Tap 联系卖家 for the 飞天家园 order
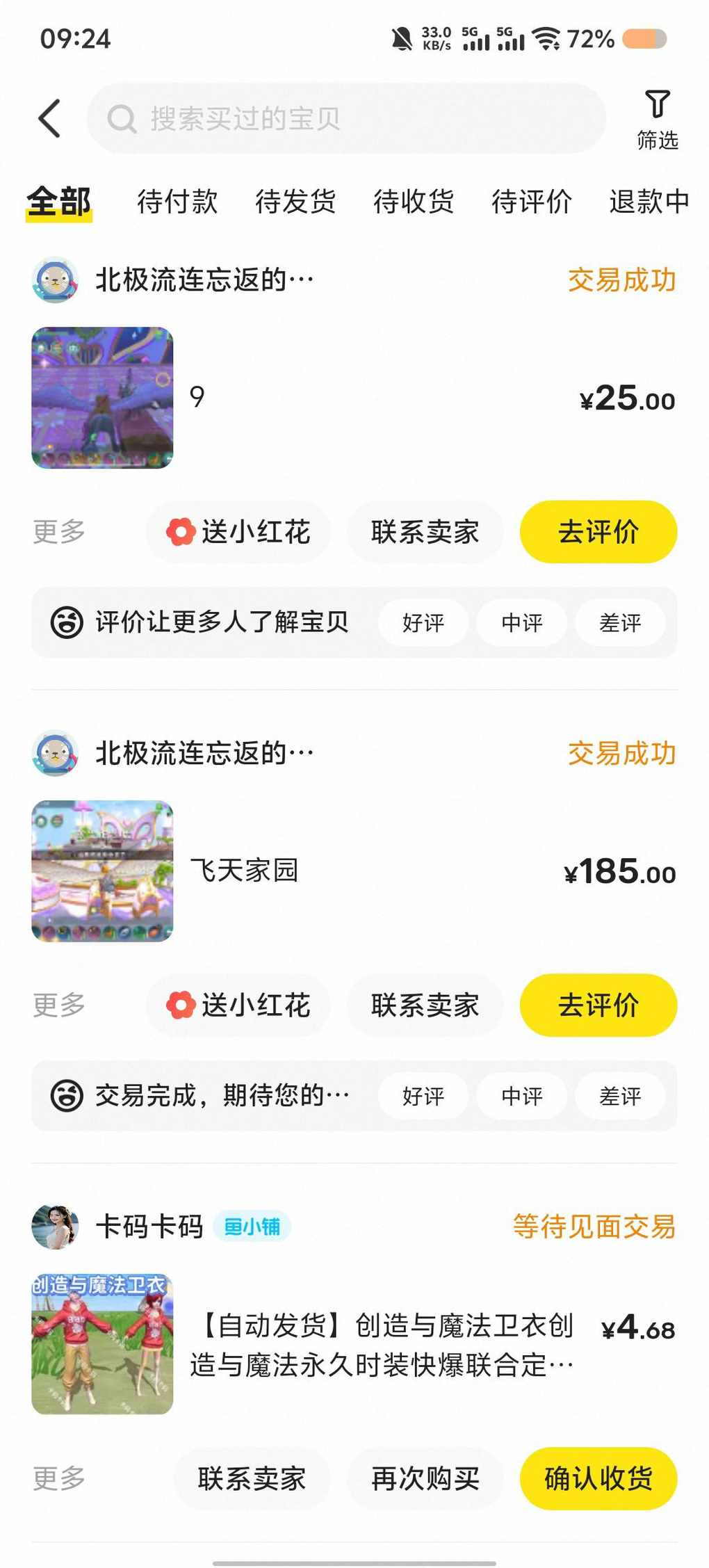 (425, 1005)
